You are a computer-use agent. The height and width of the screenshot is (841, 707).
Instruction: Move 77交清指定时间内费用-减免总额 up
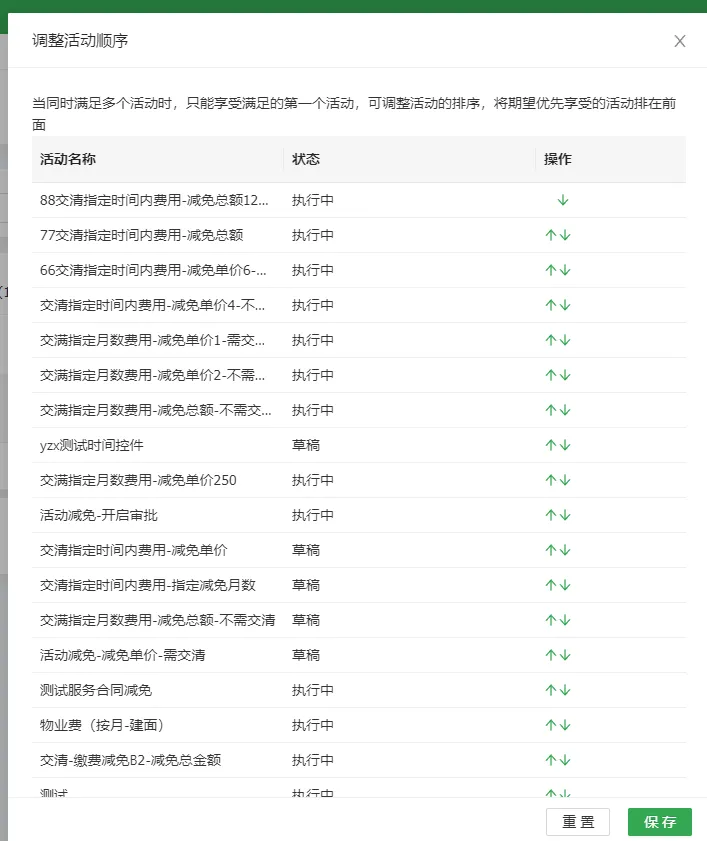pos(550,235)
